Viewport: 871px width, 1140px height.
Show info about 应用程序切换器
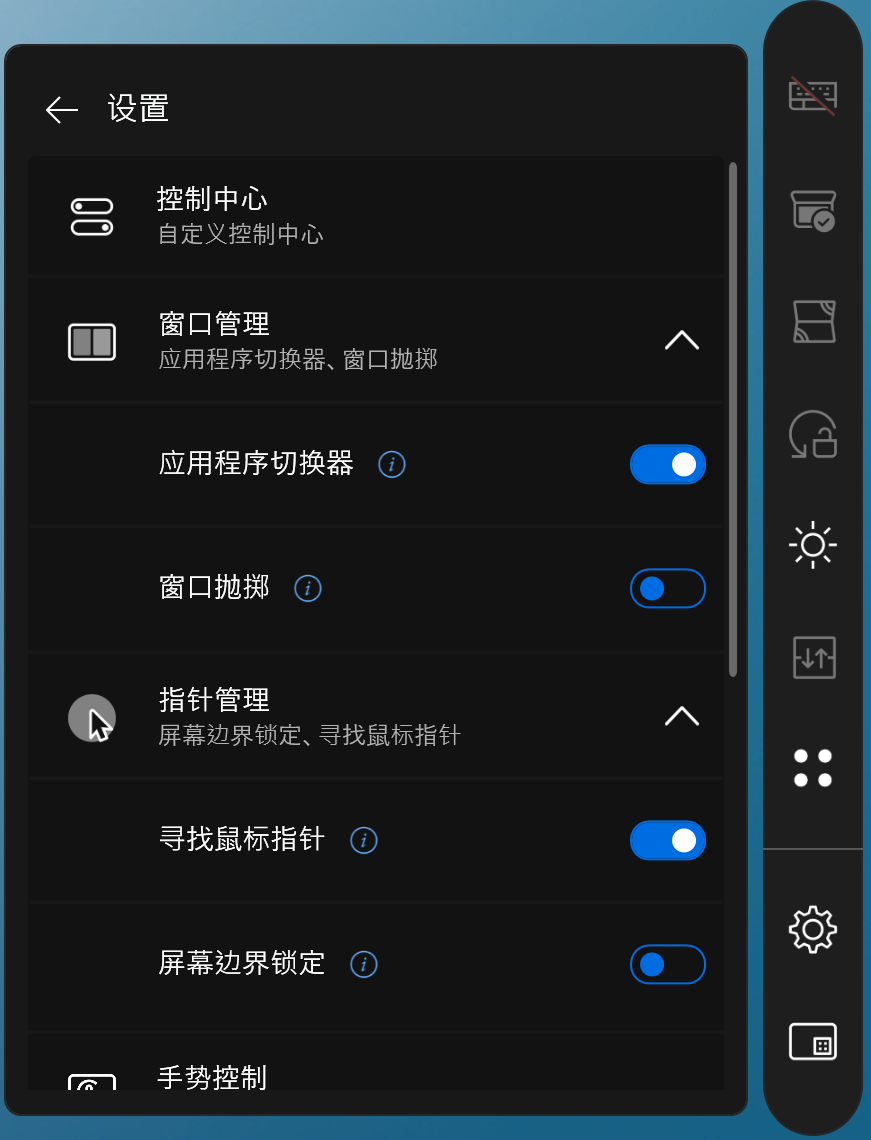(392, 464)
